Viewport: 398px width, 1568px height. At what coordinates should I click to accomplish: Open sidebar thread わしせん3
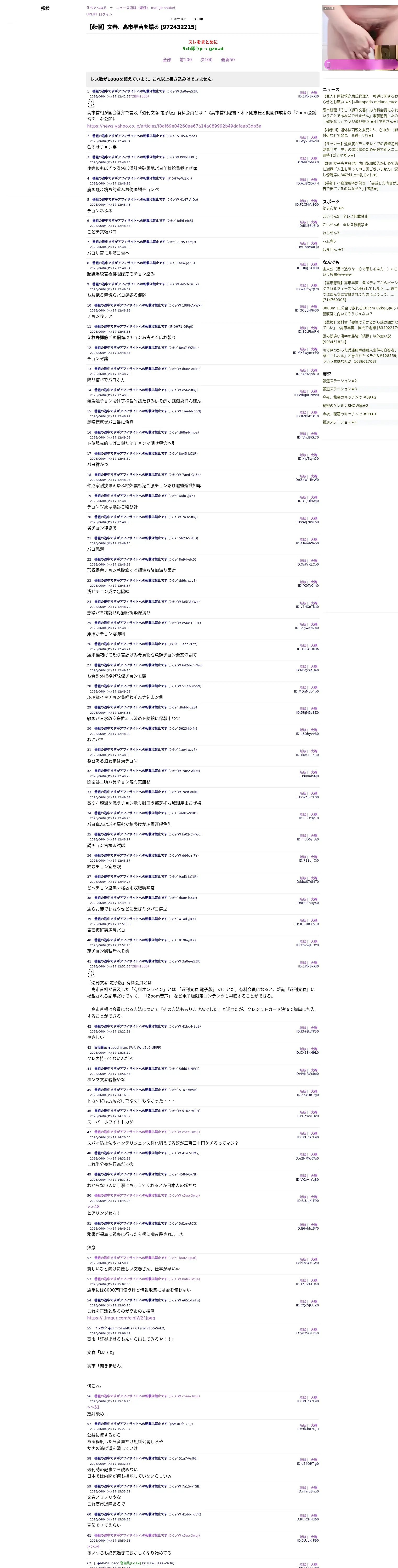pyautogui.click(x=331, y=233)
